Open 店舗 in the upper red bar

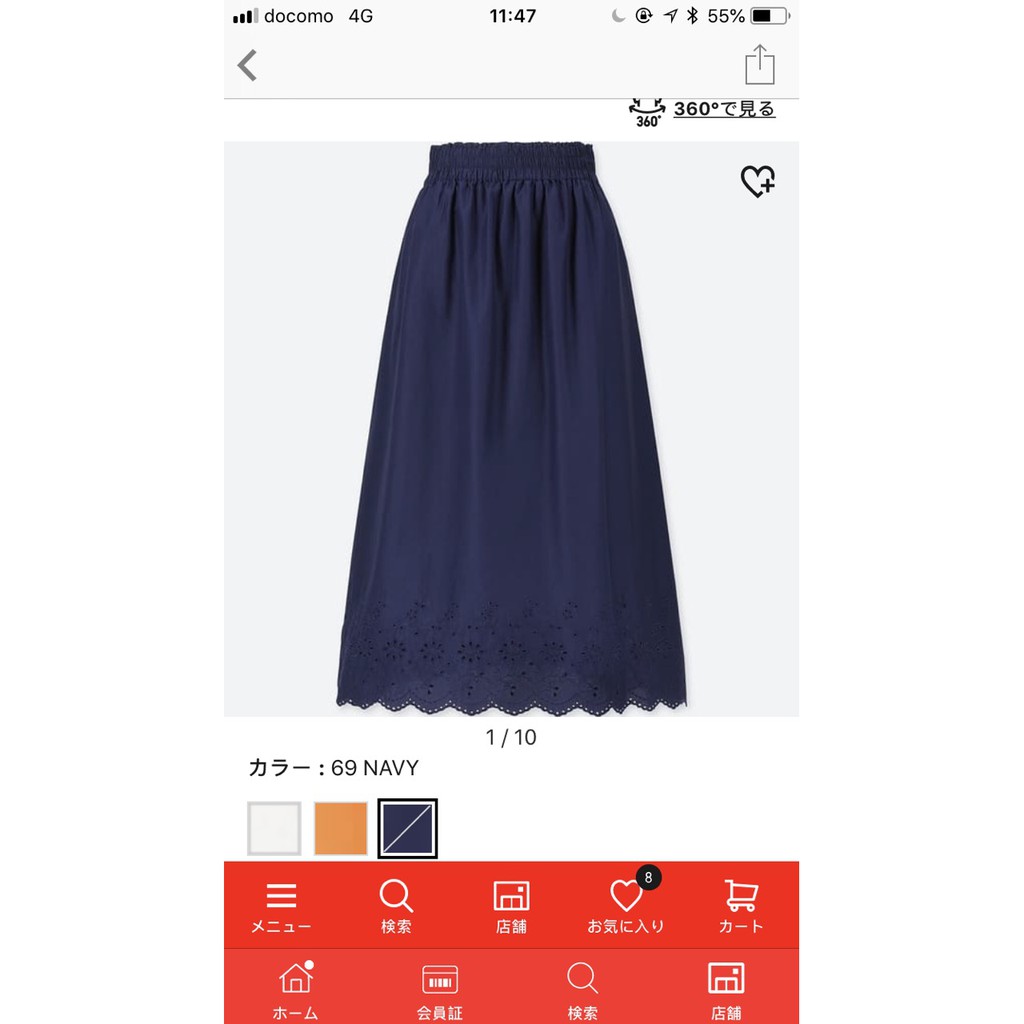511,906
